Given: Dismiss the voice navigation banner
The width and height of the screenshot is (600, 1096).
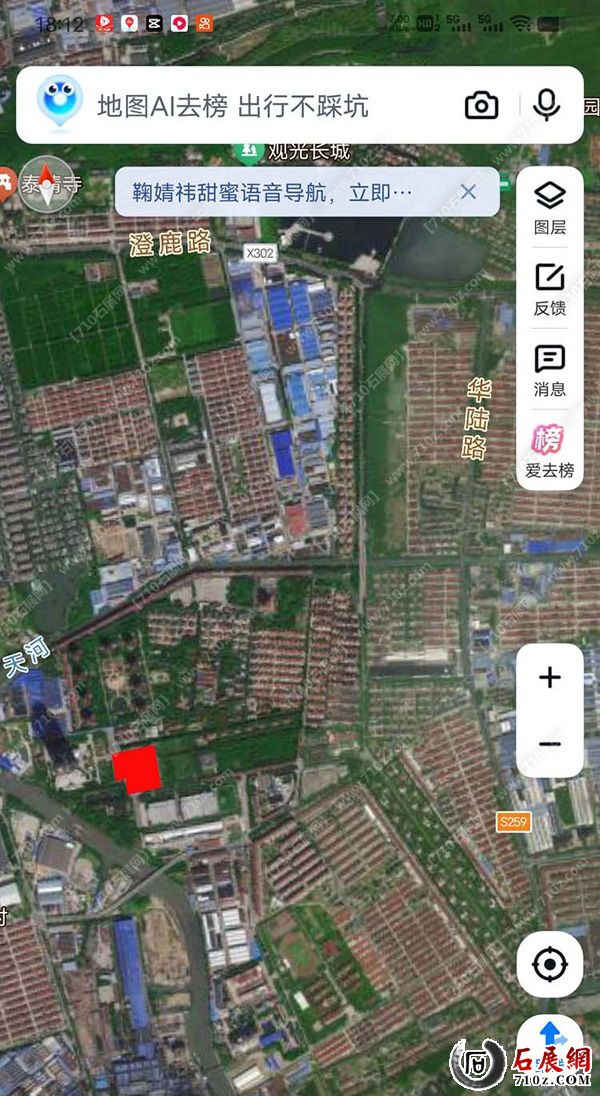Looking at the screenshot, I should pyautogui.click(x=468, y=192).
